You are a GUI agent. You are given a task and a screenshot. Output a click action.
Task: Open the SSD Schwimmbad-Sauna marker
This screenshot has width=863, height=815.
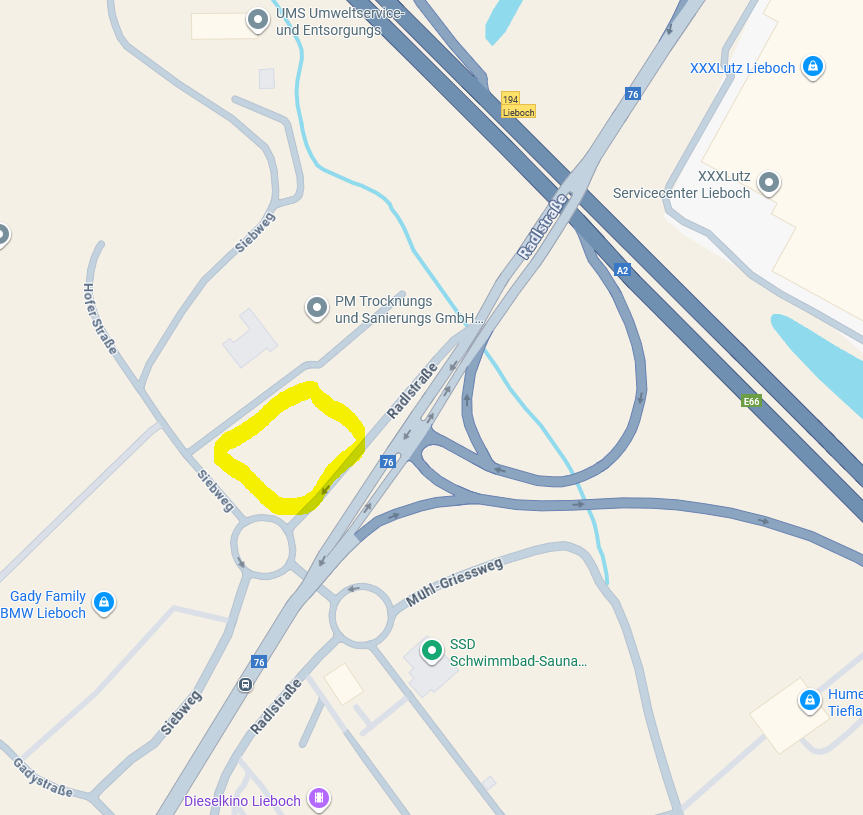pyautogui.click(x=431, y=651)
